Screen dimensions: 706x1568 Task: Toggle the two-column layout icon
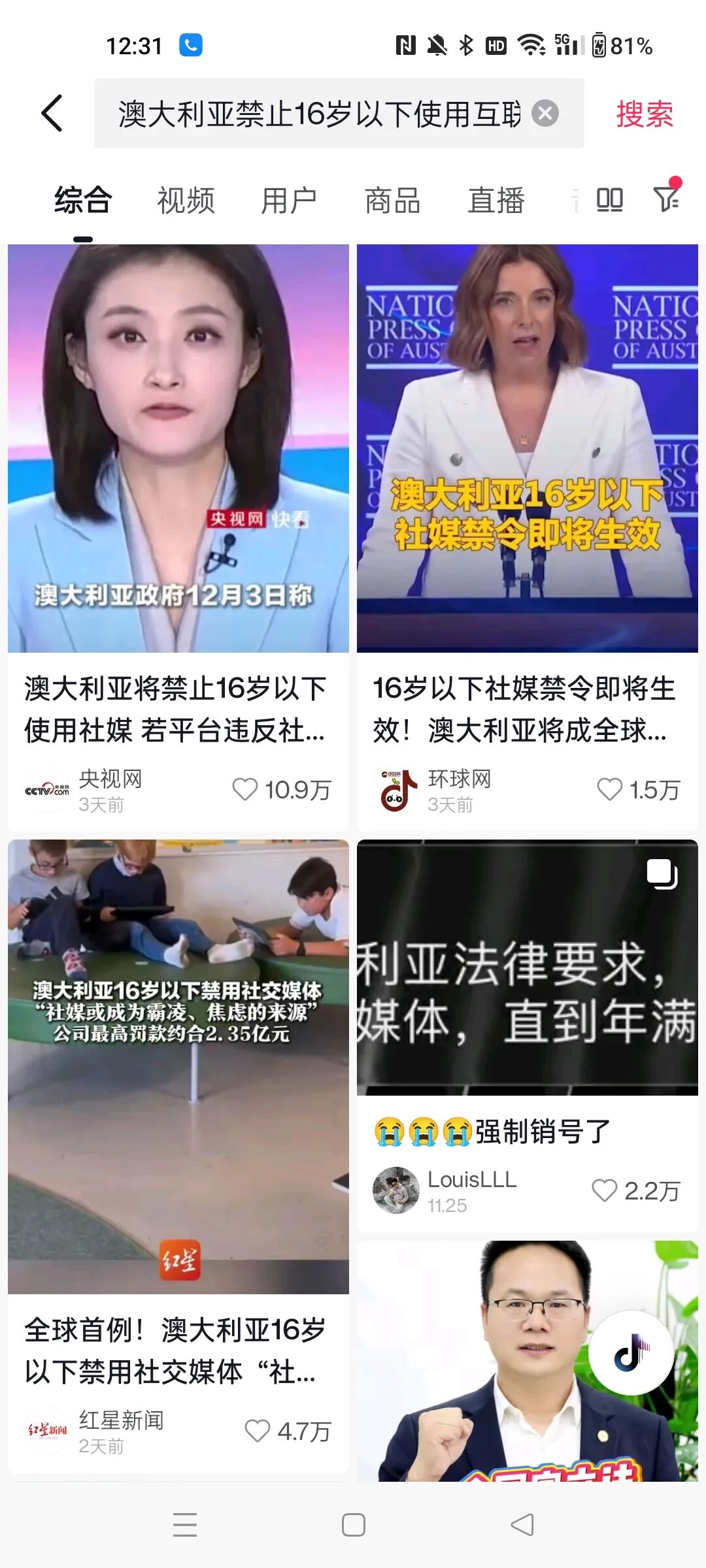609,200
